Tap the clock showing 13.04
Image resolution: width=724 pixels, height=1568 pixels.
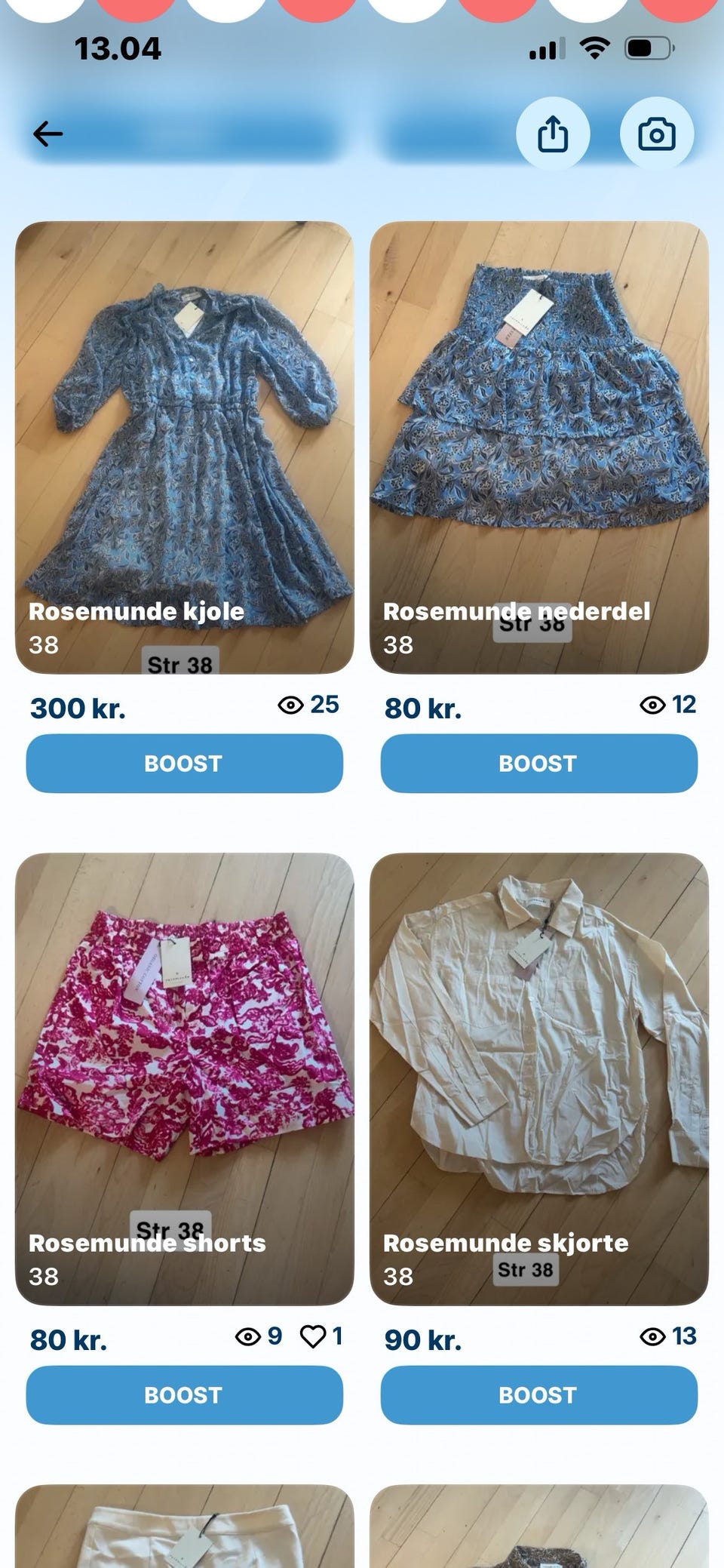(118, 48)
